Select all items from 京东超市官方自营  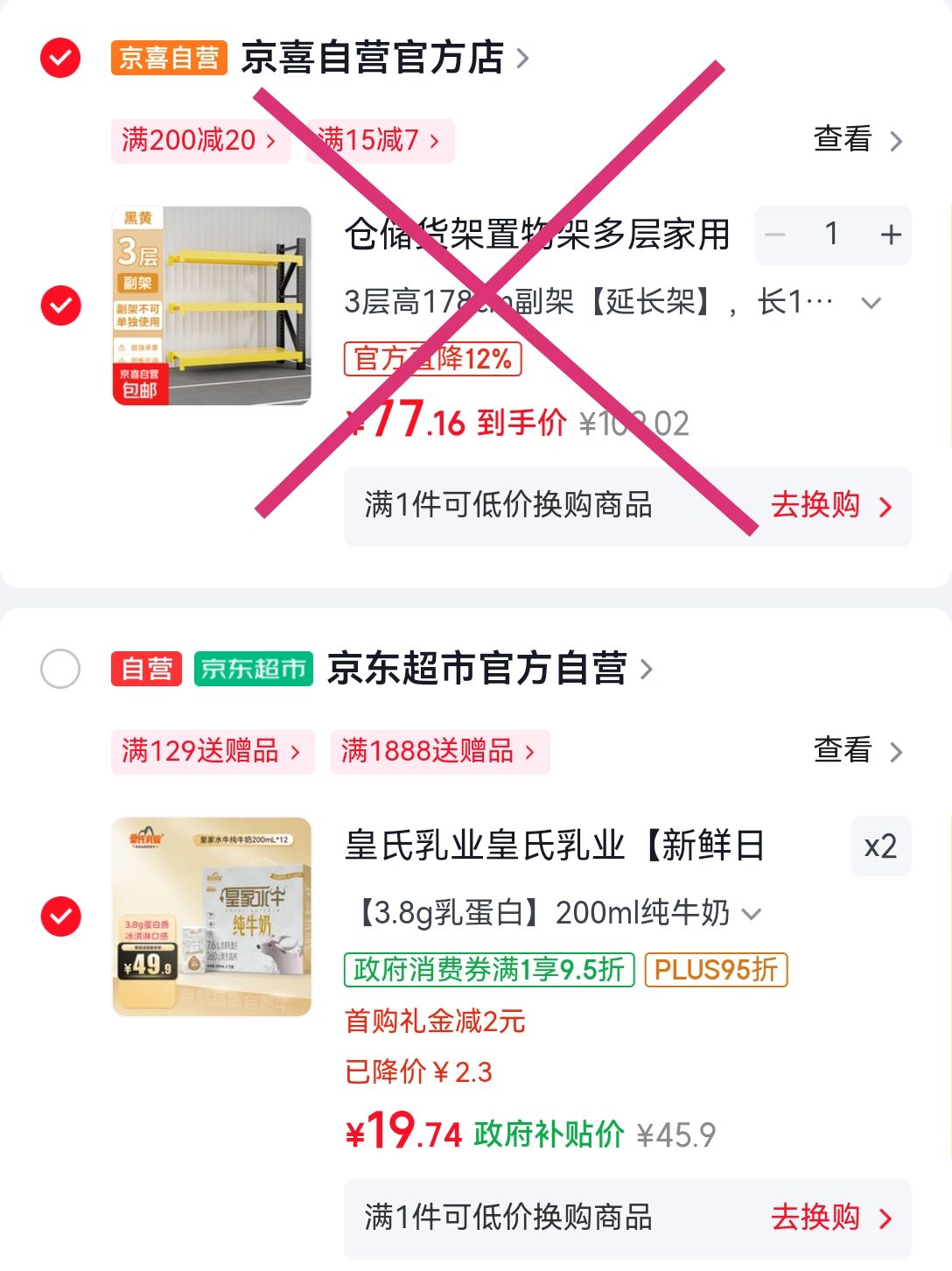coord(60,669)
